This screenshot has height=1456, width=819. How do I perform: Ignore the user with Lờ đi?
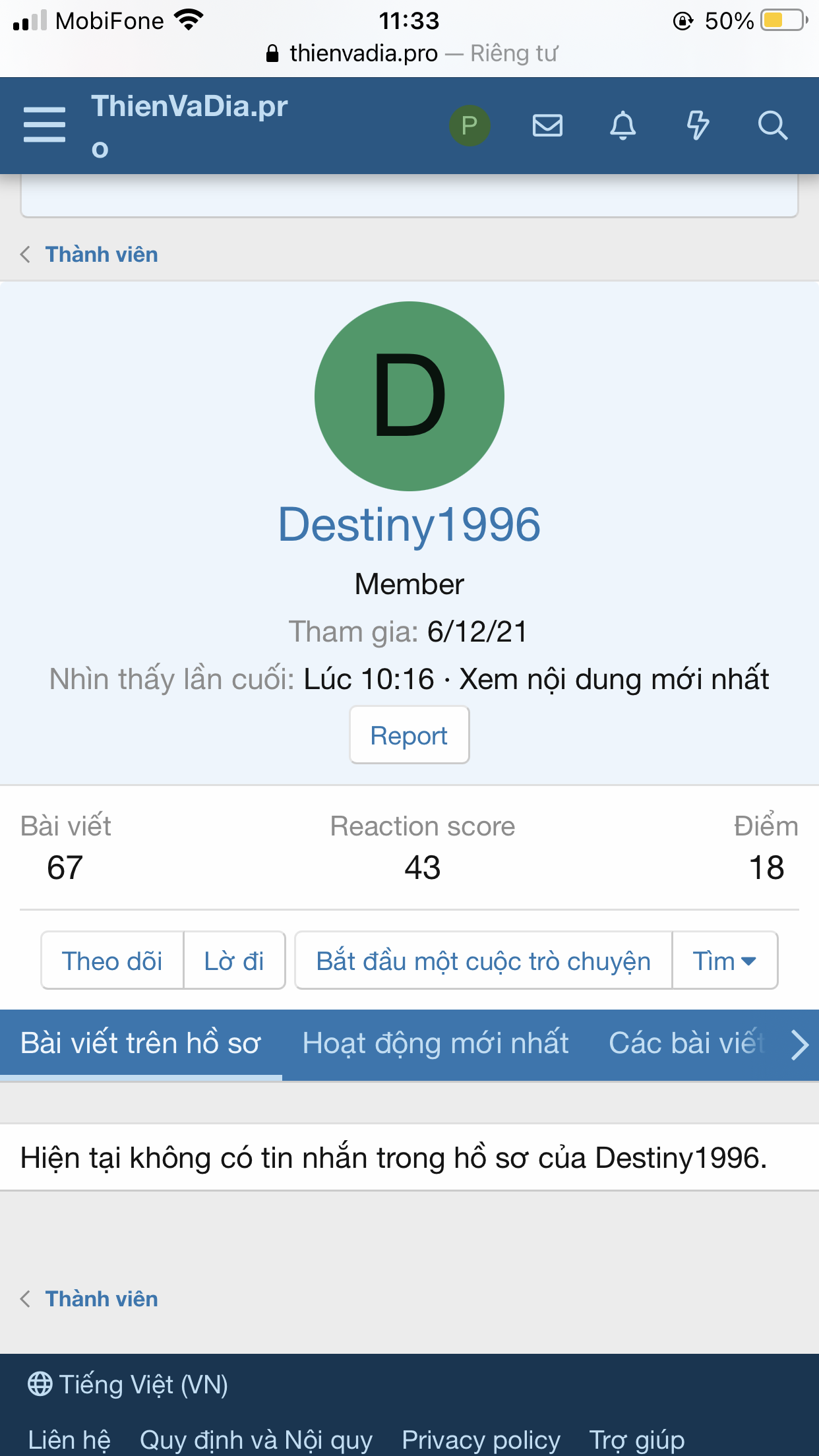[234, 961]
